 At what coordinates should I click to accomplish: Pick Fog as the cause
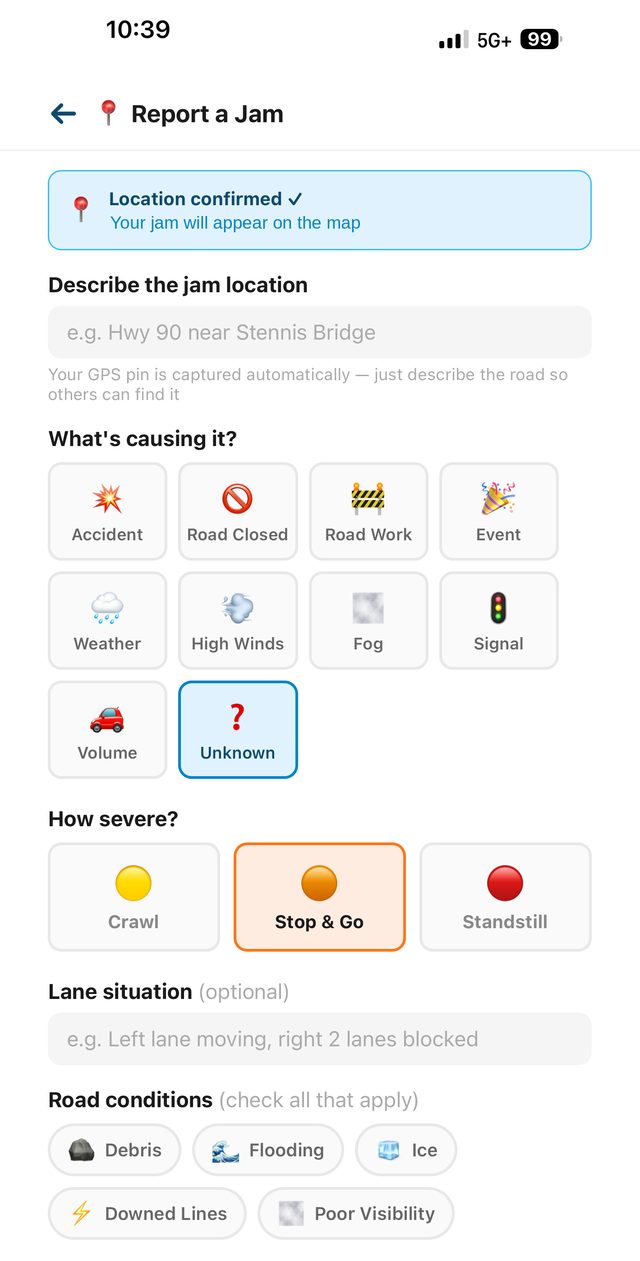[x=368, y=620]
